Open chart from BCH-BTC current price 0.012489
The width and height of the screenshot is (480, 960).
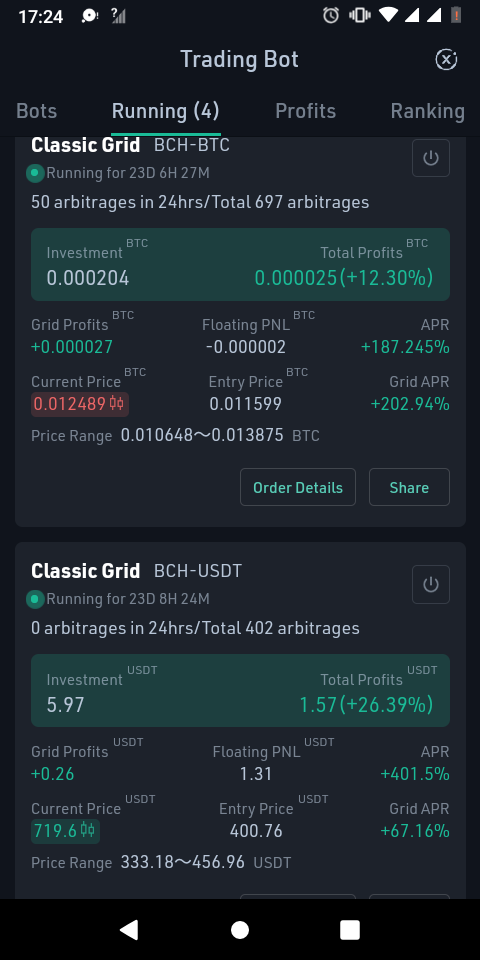coord(80,404)
